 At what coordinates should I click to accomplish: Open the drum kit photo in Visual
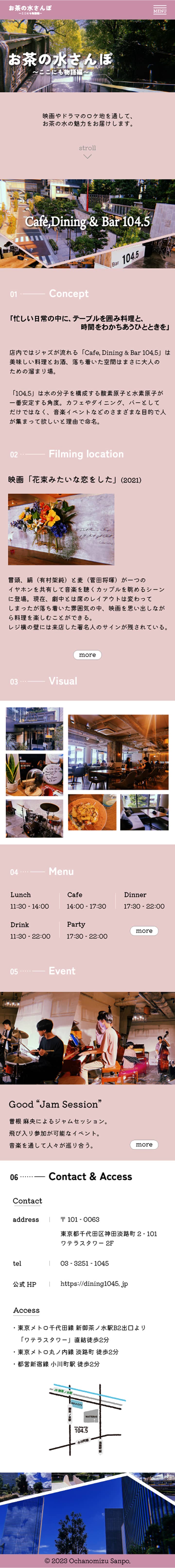point(34,819)
